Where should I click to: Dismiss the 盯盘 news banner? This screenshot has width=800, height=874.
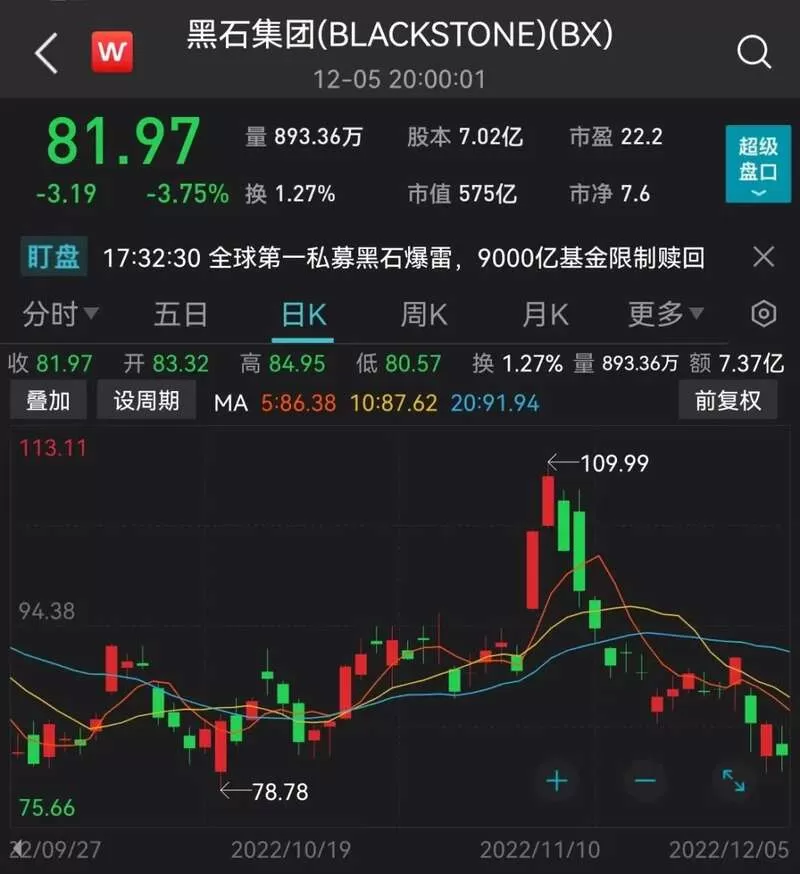click(763, 257)
